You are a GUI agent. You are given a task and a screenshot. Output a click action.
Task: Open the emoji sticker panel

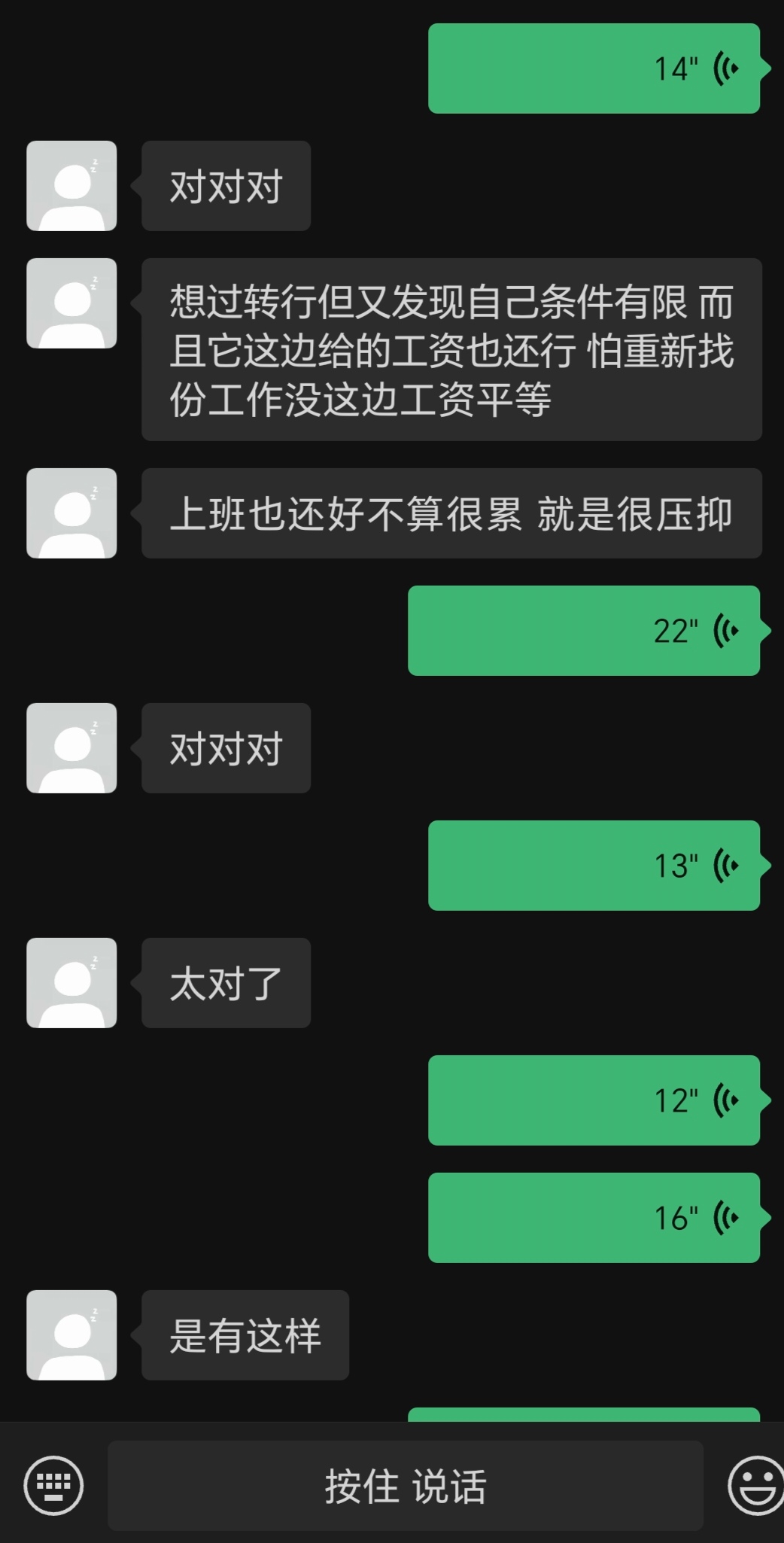coord(755,1485)
